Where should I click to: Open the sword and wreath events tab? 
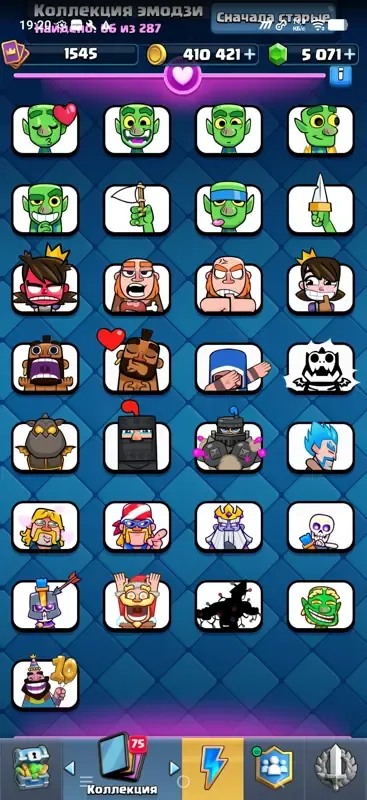coord(336,768)
